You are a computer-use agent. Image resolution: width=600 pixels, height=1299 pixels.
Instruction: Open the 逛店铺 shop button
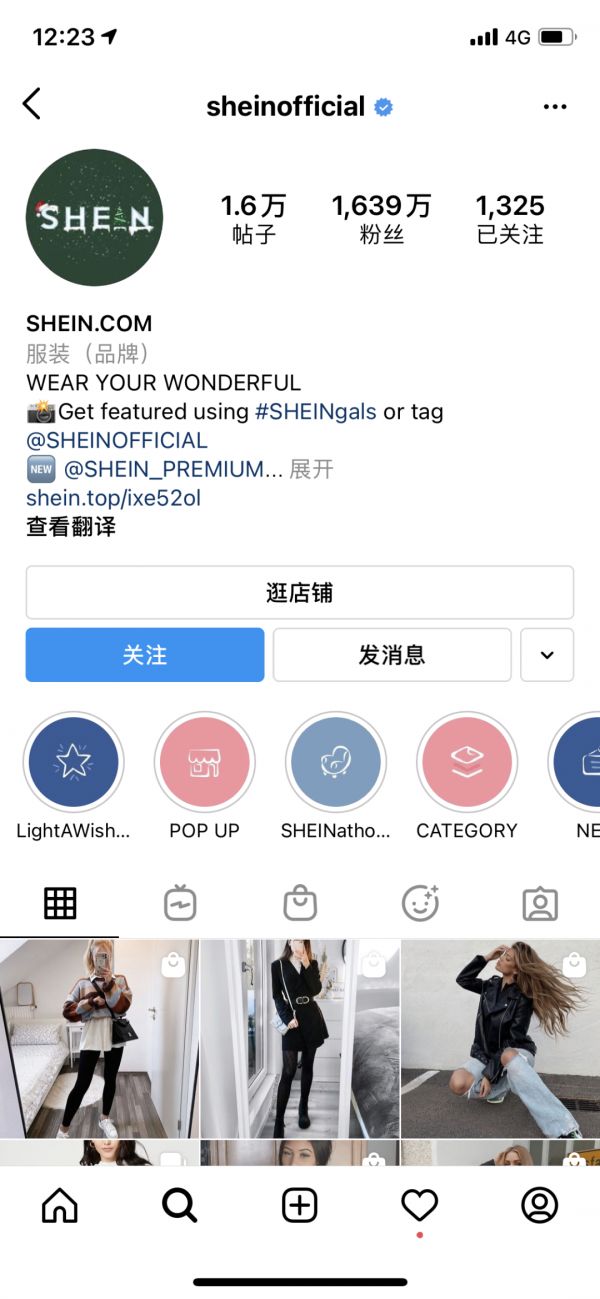pyautogui.click(x=299, y=593)
